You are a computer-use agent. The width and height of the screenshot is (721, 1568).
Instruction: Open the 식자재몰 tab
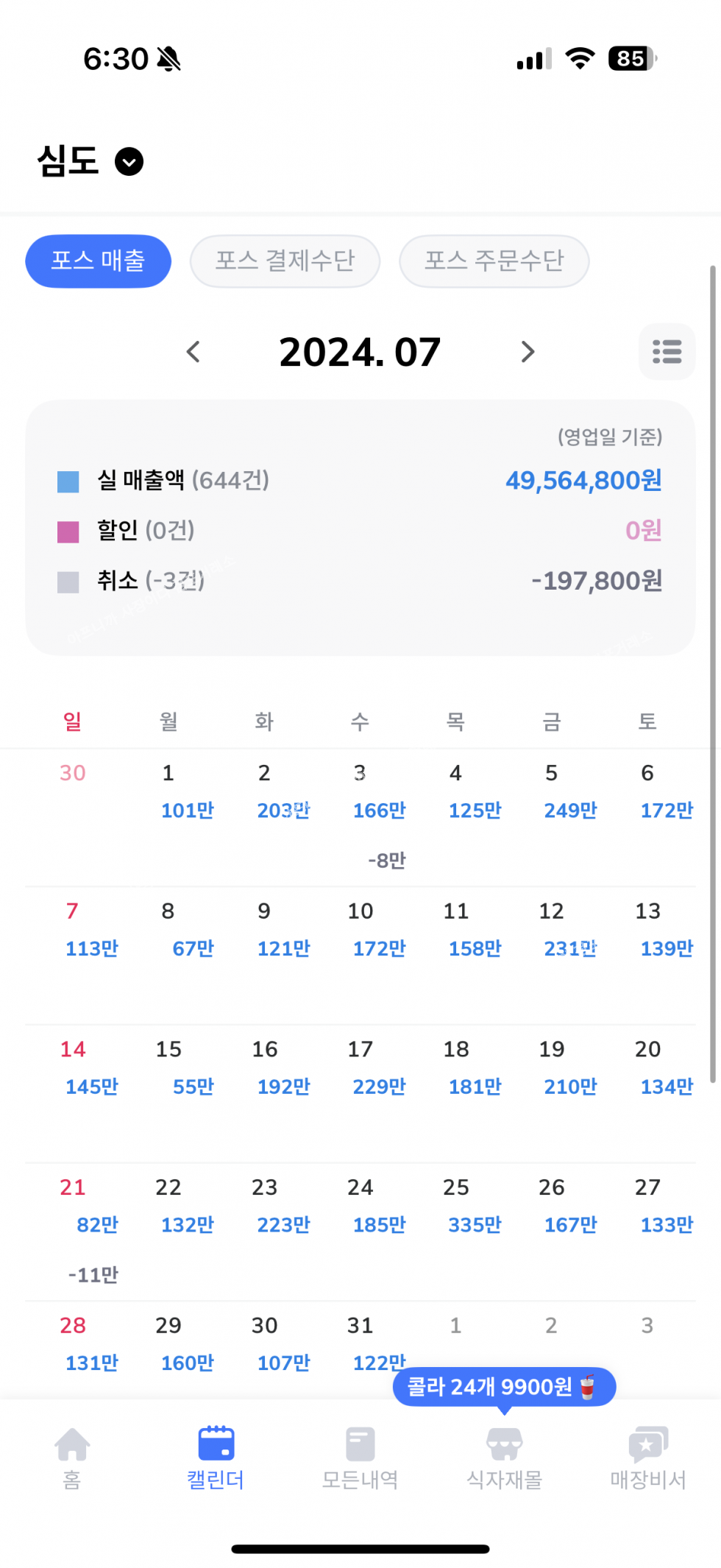click(504, 1458)
